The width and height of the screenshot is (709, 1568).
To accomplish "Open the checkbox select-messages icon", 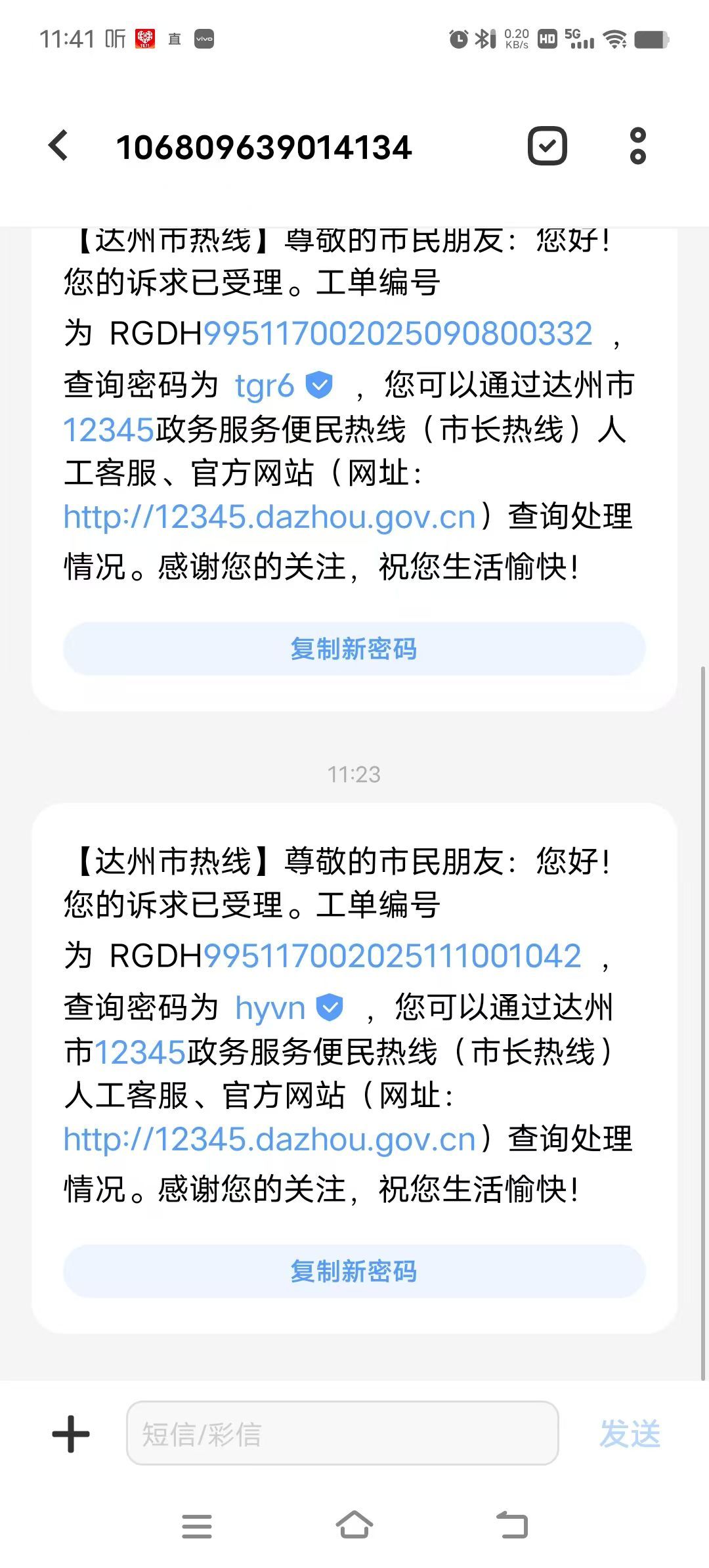I will point(547,146).
